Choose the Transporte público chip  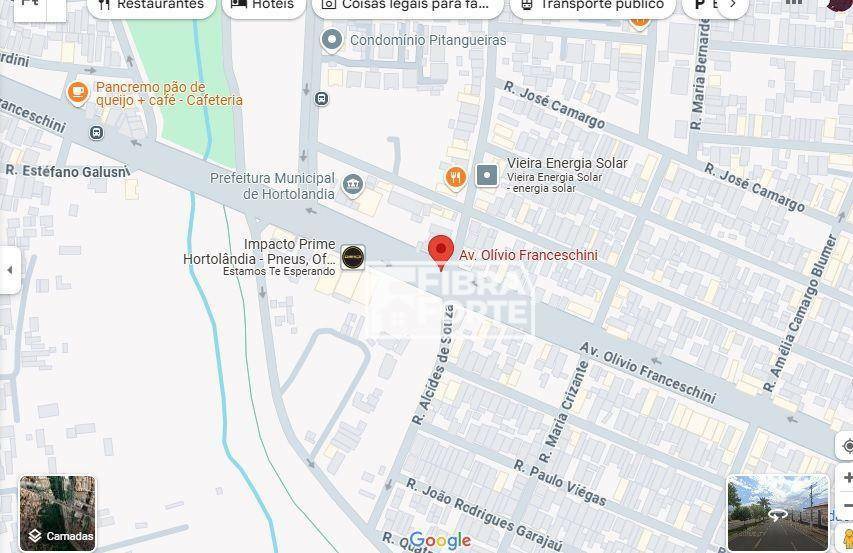click(592, 5)
